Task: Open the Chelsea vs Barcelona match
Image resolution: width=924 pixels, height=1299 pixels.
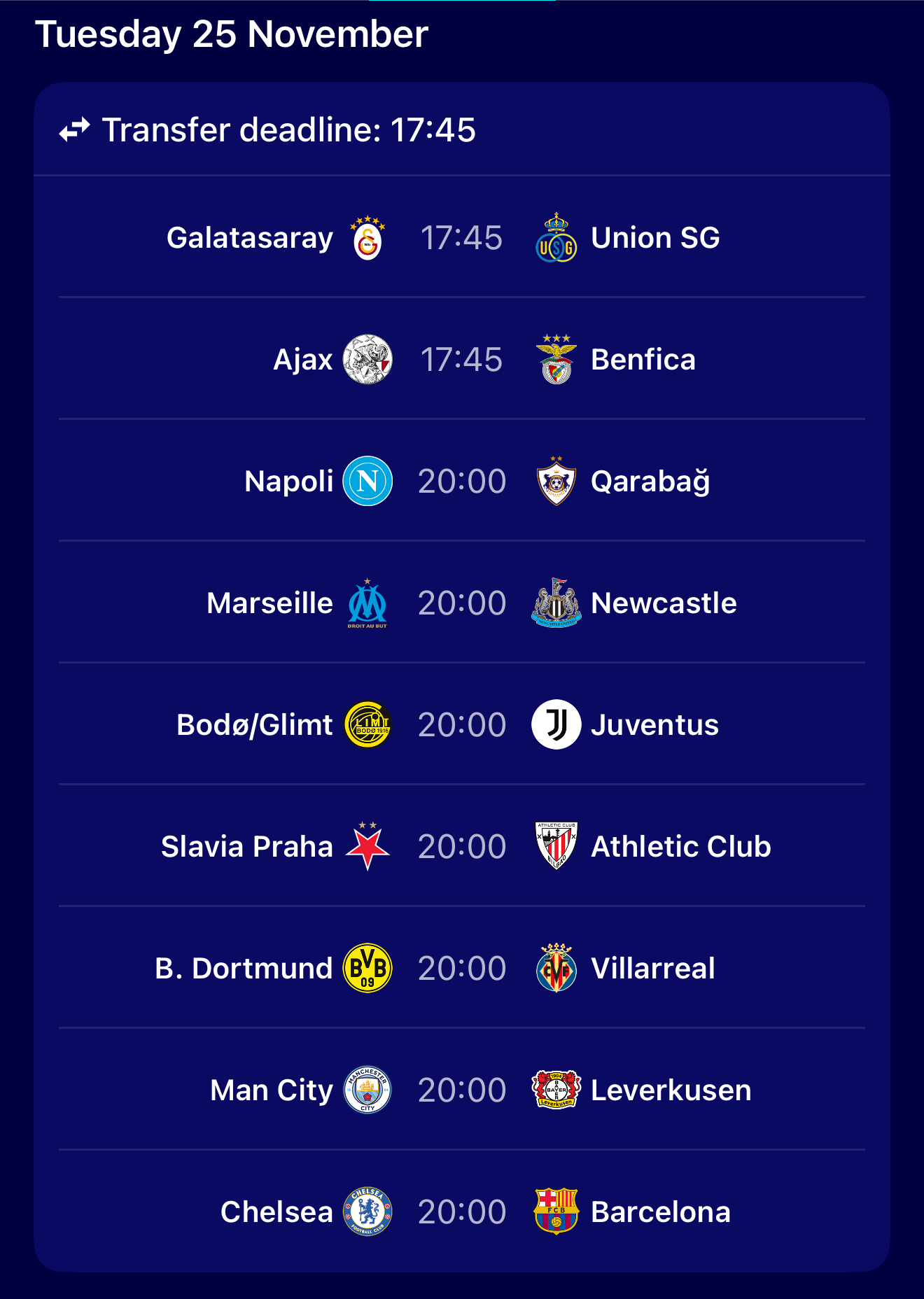Action: tap(461, 1212)
